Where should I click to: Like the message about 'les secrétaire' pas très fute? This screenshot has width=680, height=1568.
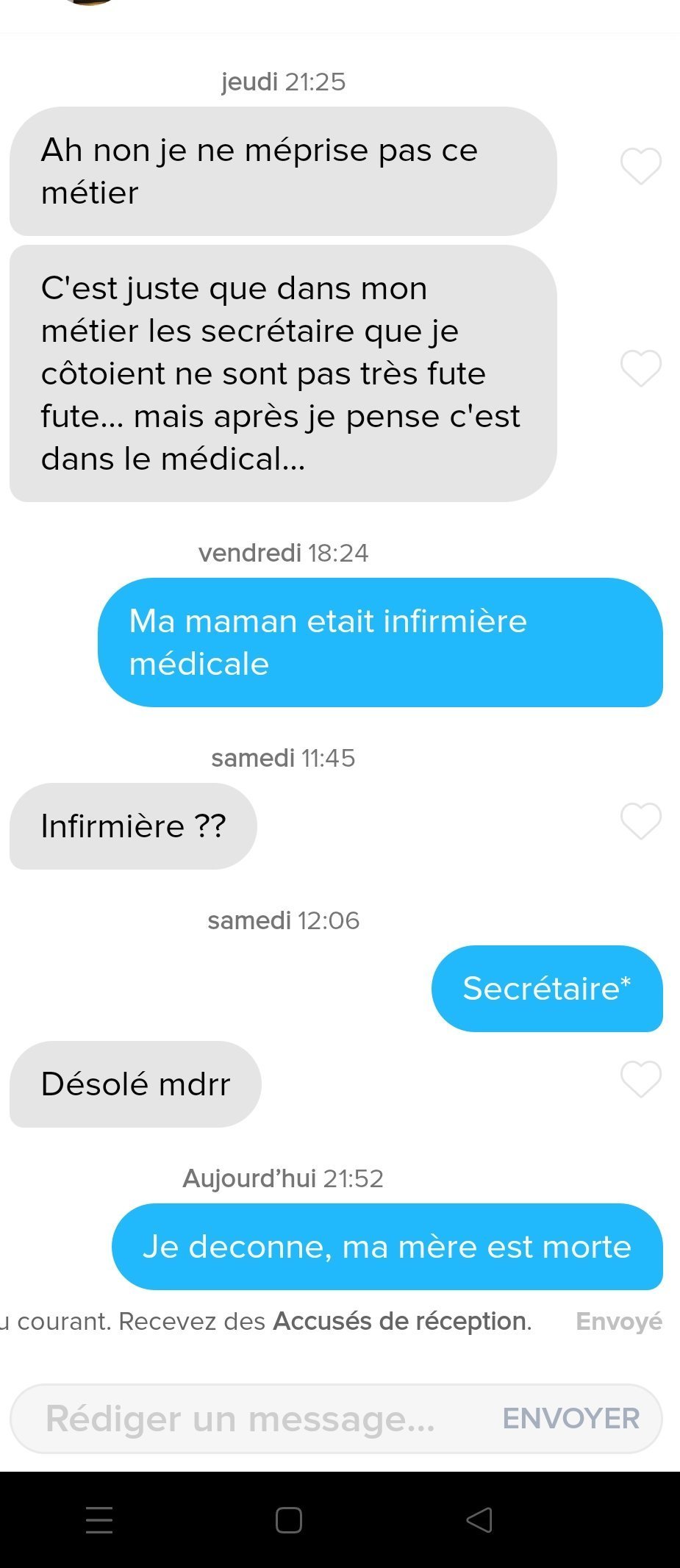click(x=641, y=368)
